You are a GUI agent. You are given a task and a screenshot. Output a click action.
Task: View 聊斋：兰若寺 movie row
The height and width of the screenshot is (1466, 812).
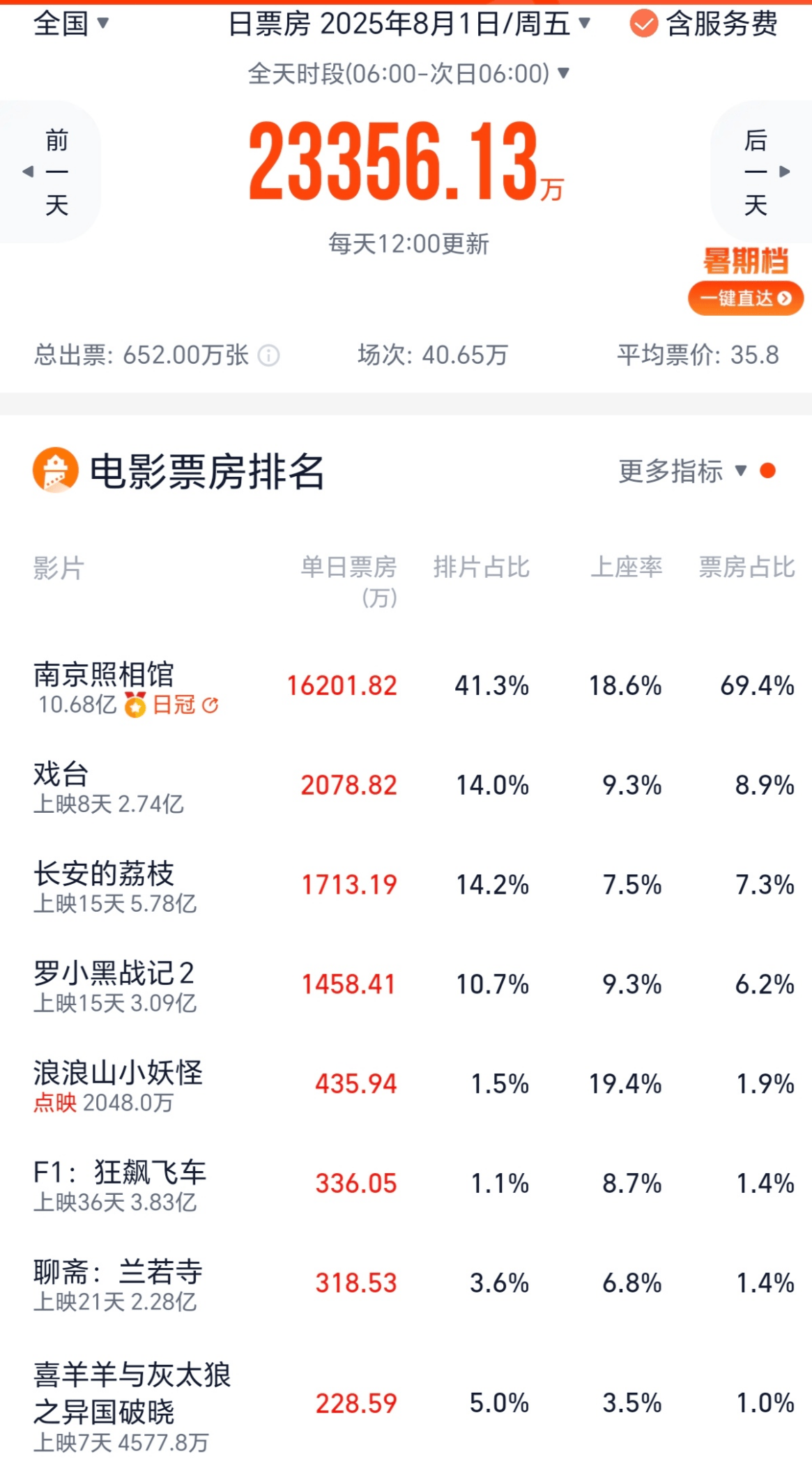pos(406,1284)
